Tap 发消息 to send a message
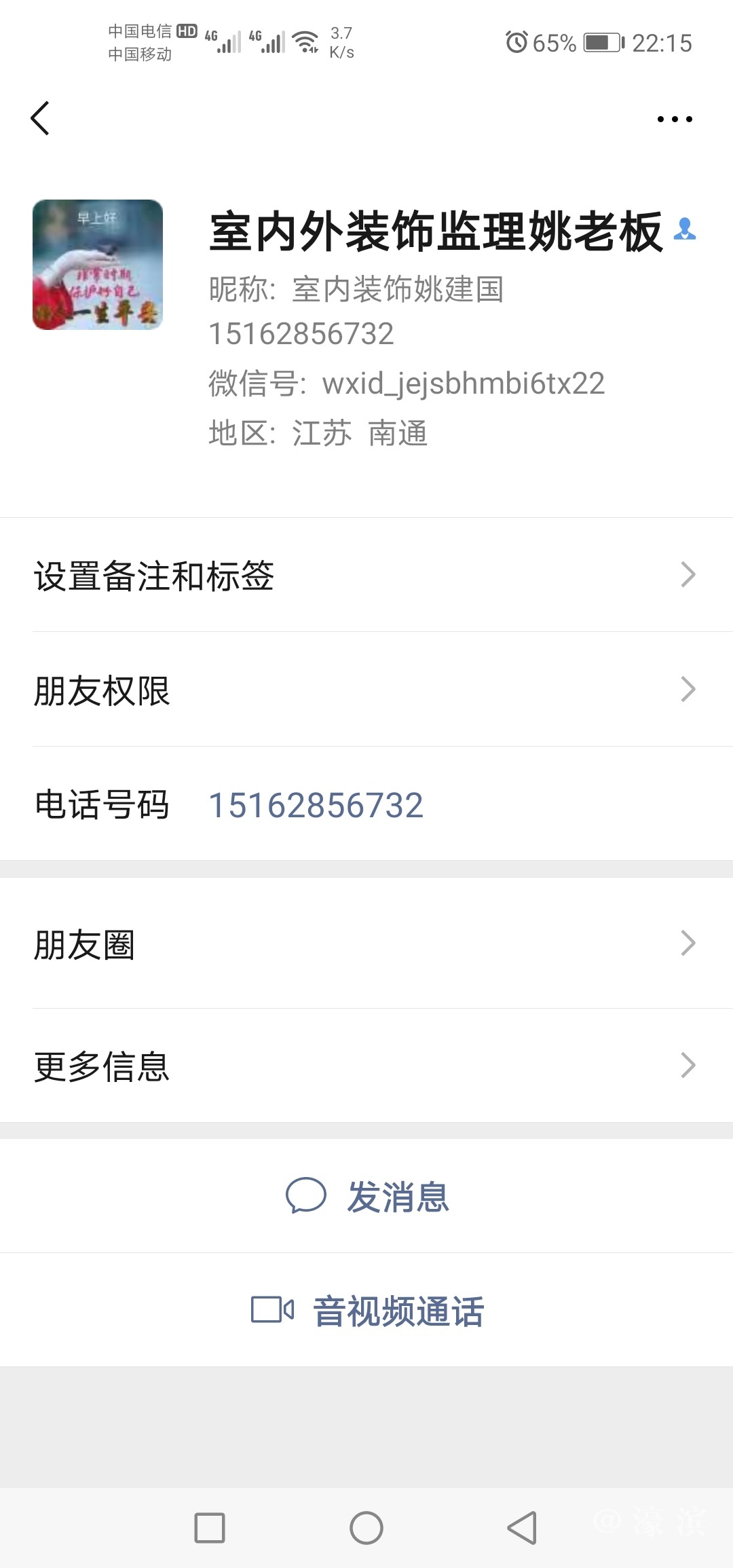 pyautogui.click(x=367, y=1197)
